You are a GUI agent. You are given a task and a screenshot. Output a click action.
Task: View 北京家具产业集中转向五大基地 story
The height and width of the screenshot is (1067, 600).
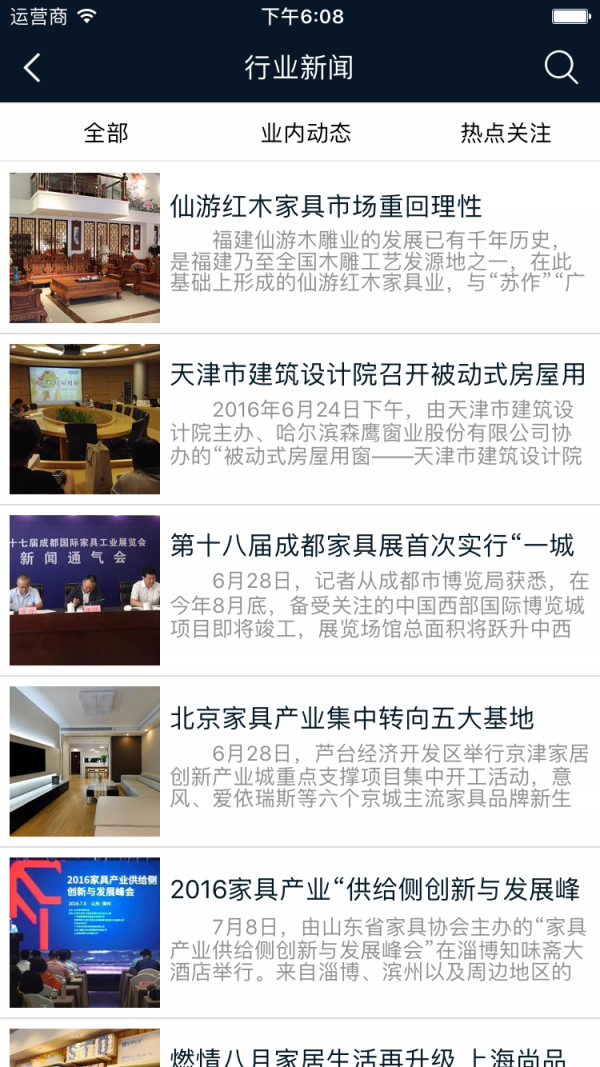click(x=352, y=718)
